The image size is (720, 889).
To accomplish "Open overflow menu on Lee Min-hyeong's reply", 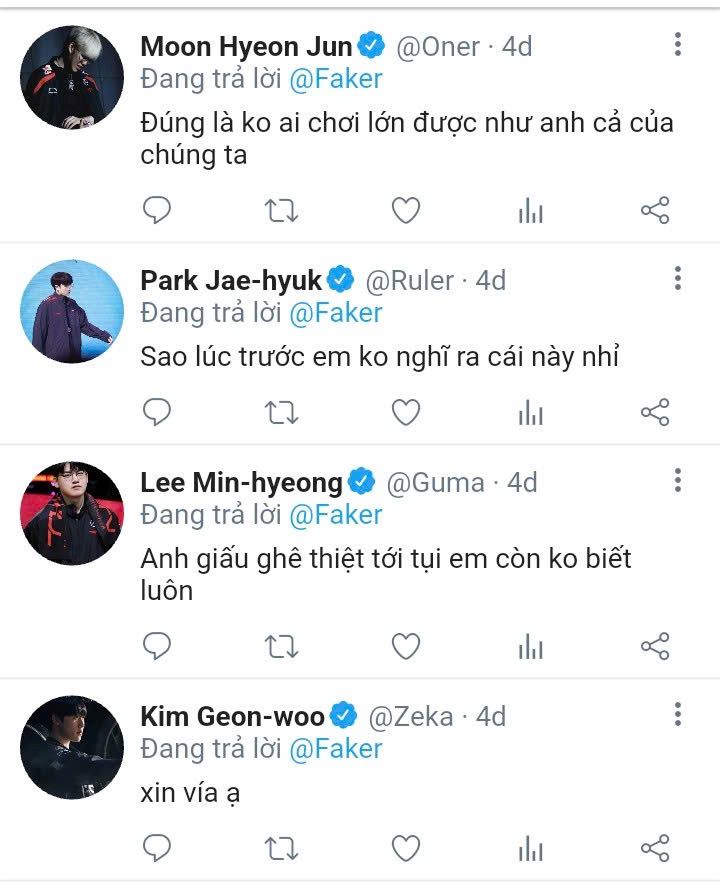I will coord(678,481).
